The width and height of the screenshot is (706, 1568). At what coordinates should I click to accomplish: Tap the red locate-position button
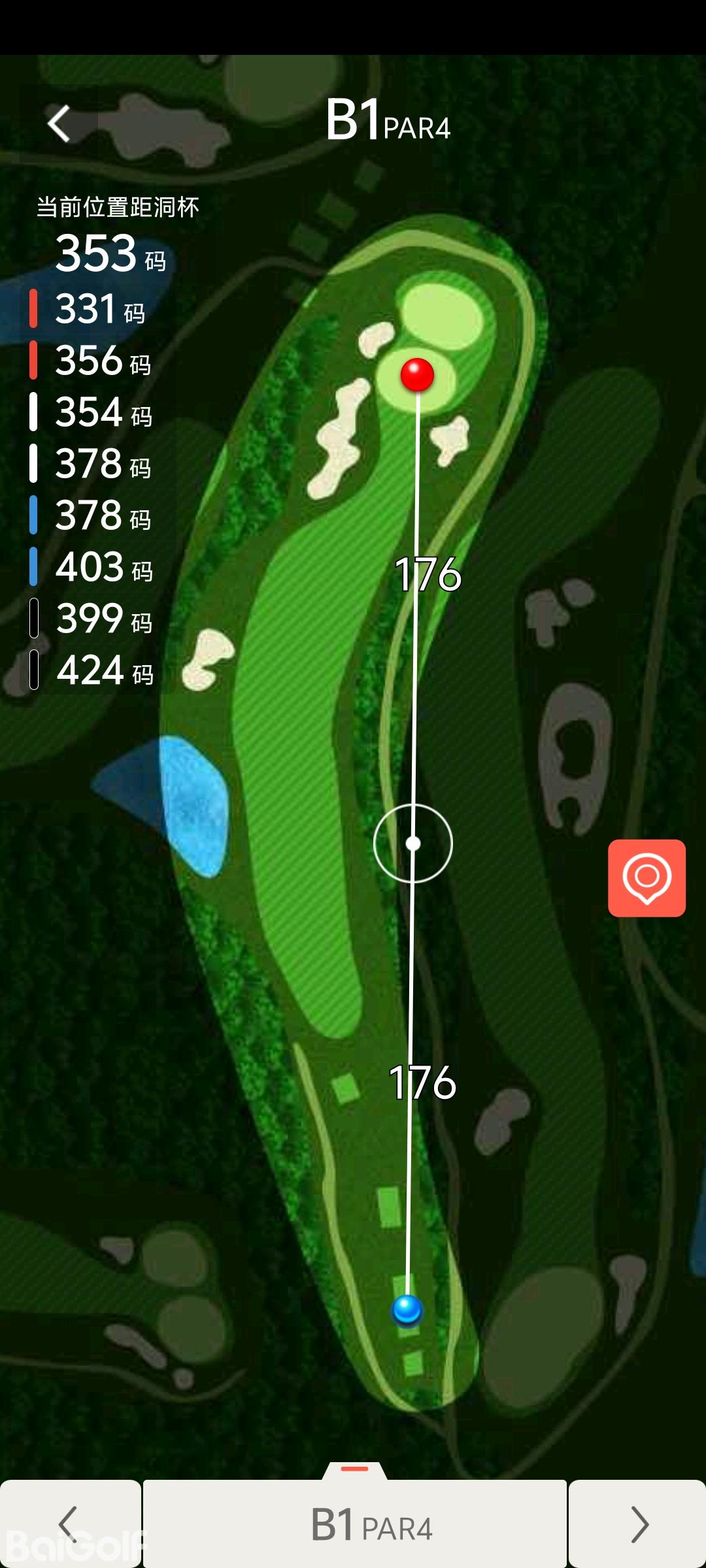click(x=647, y=878)
